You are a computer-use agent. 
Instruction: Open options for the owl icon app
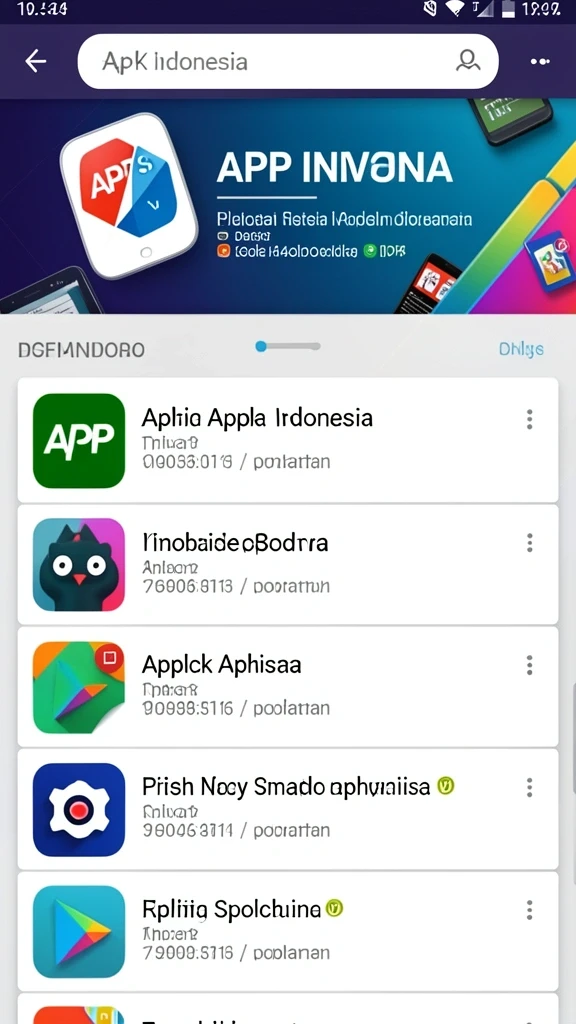[x=530, y=542]
